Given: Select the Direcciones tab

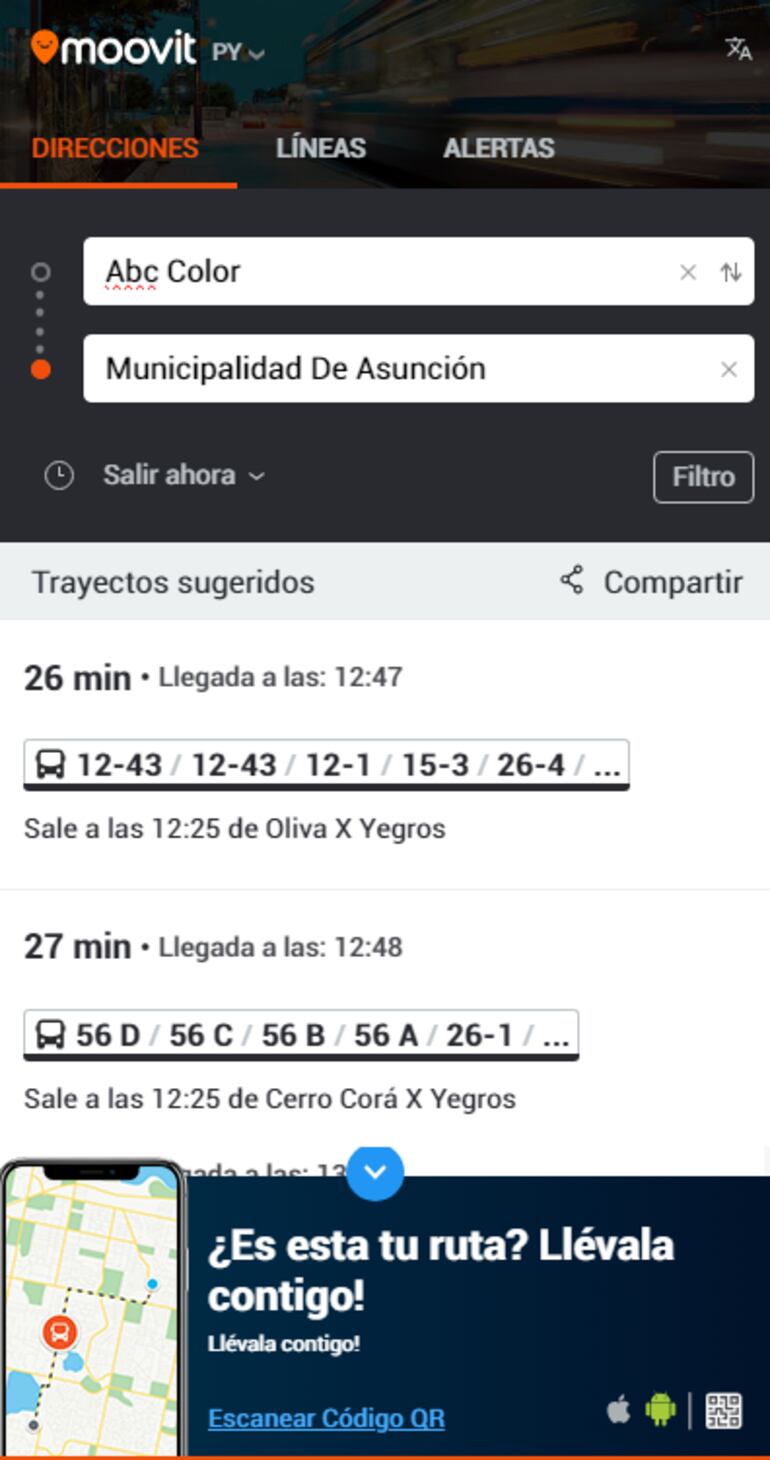Looking at the screenshot, I should click(115, 148).
